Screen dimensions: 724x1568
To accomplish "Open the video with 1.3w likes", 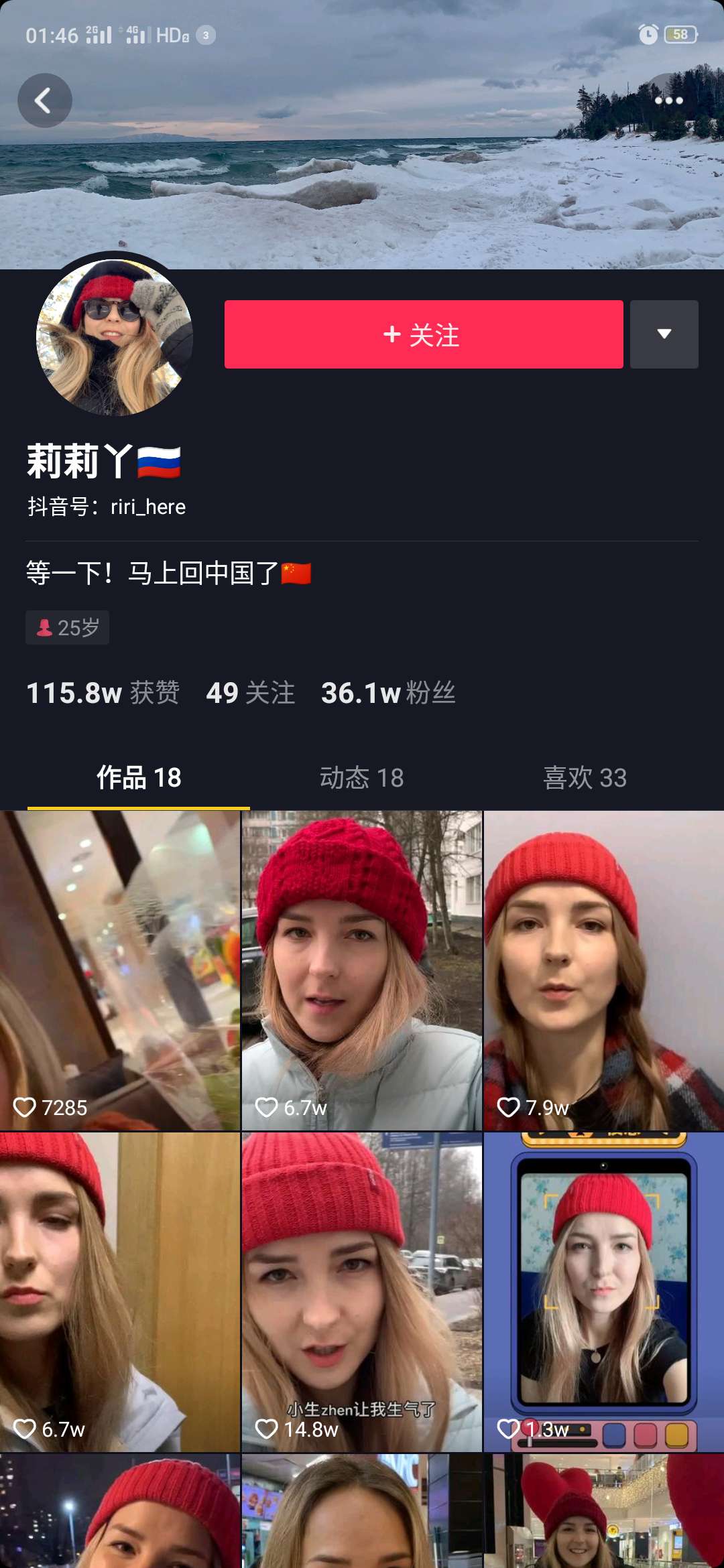I will pos(604,1292).
